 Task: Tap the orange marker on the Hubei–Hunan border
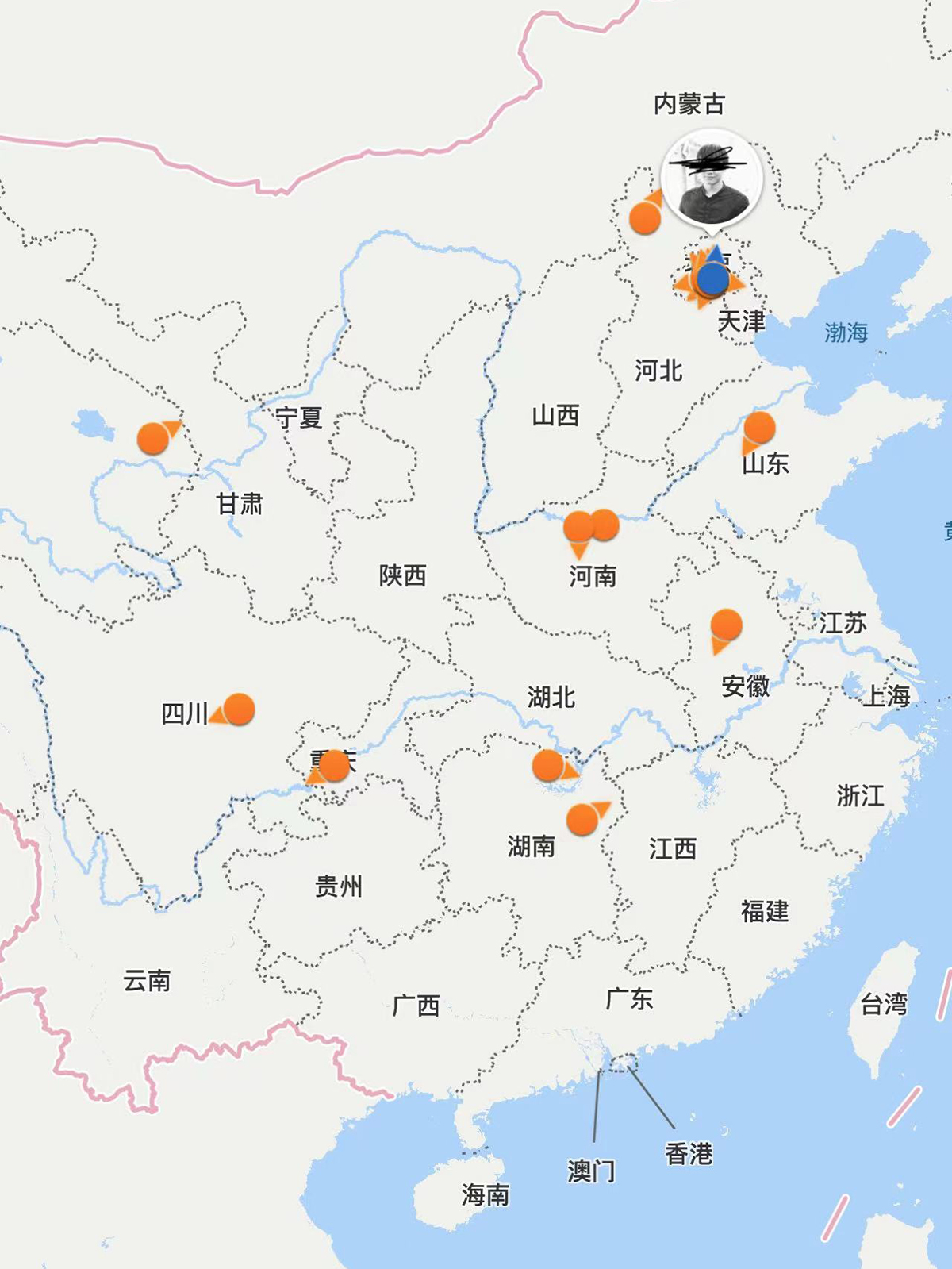coord(547,766)
